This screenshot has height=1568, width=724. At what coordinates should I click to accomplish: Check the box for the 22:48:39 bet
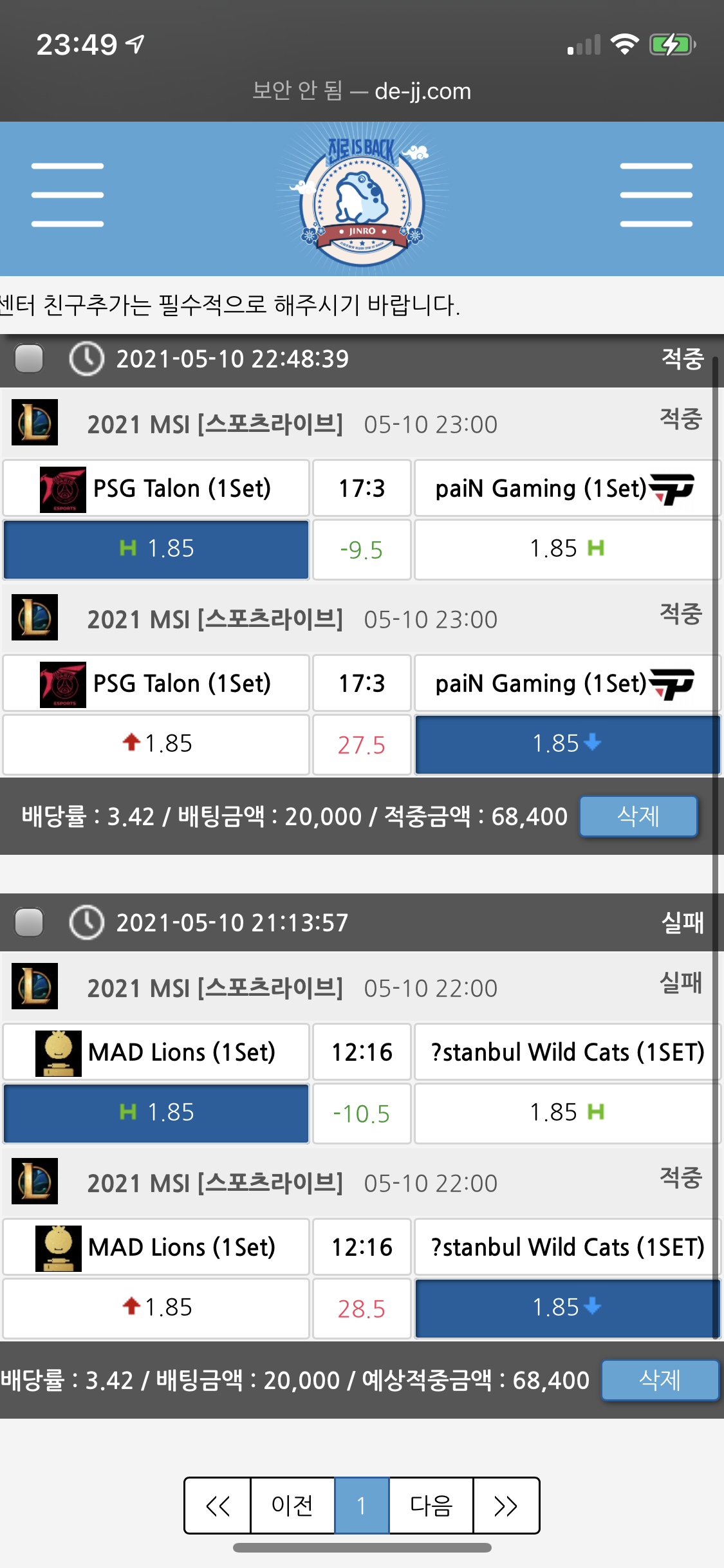[x=29, y=359]
